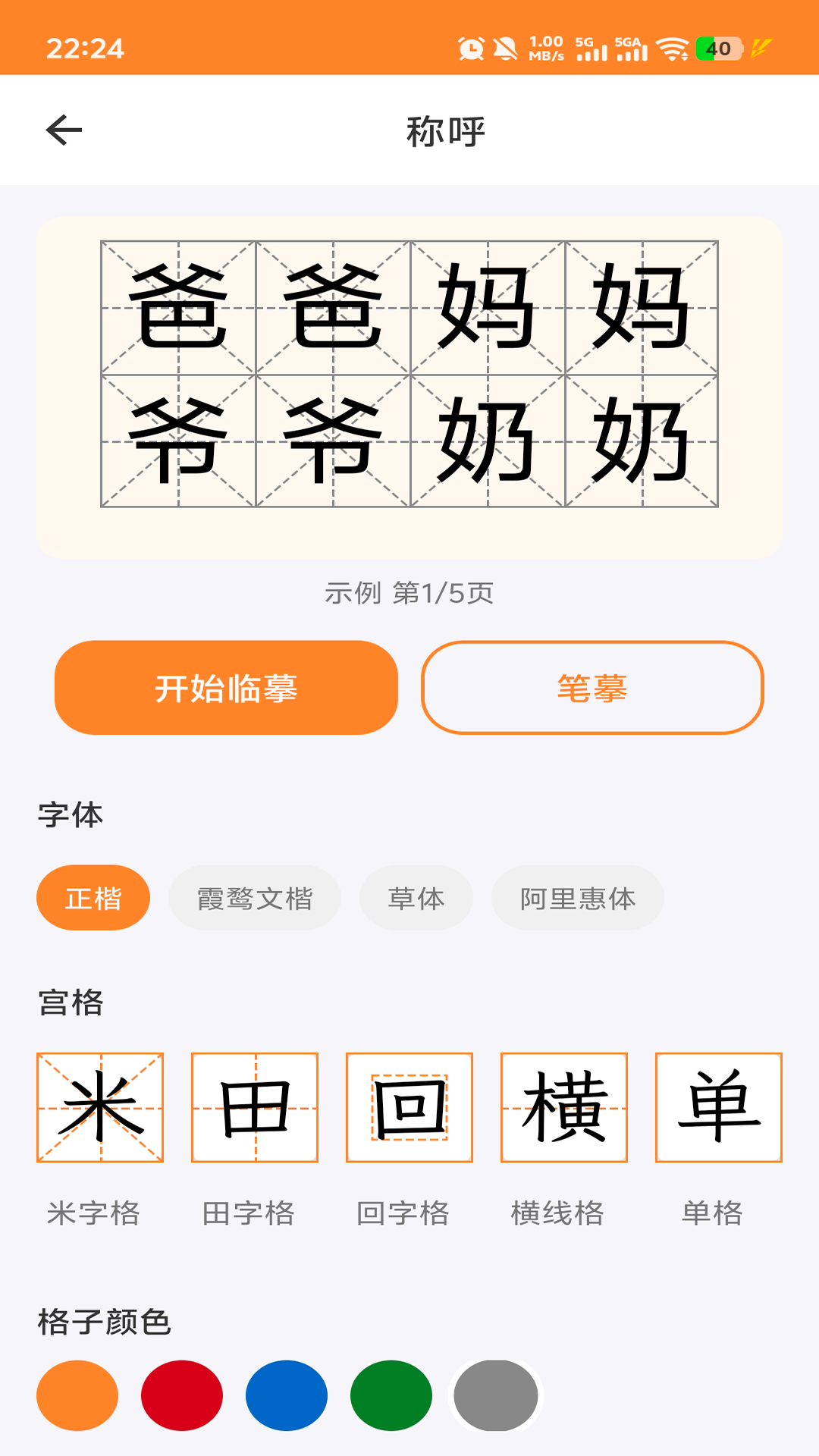Pick the 阿里惠体 font
The height and width of the screenshot is (1456, 819).
tap(578, 898)
